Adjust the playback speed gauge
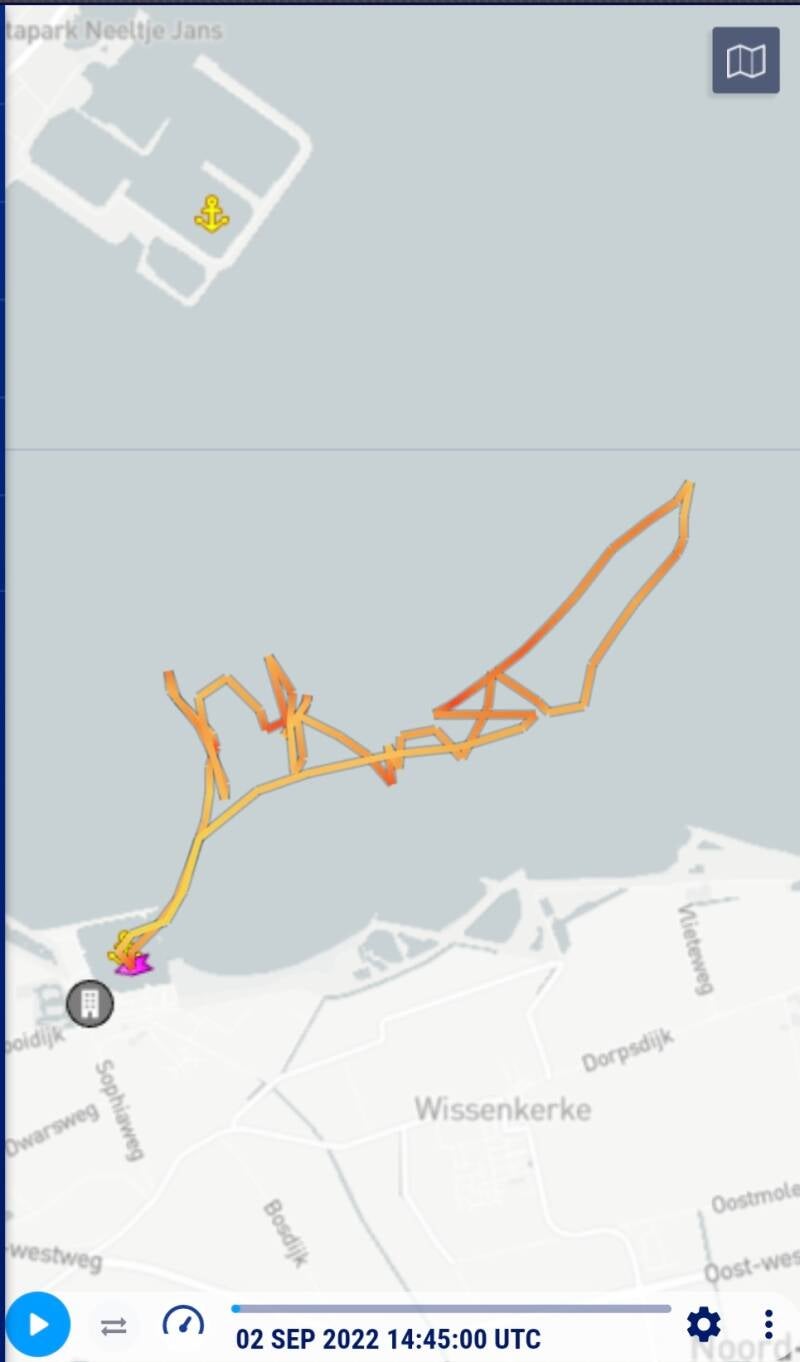This screenshot has width=800, height=1362. [x=183, y=1323]
